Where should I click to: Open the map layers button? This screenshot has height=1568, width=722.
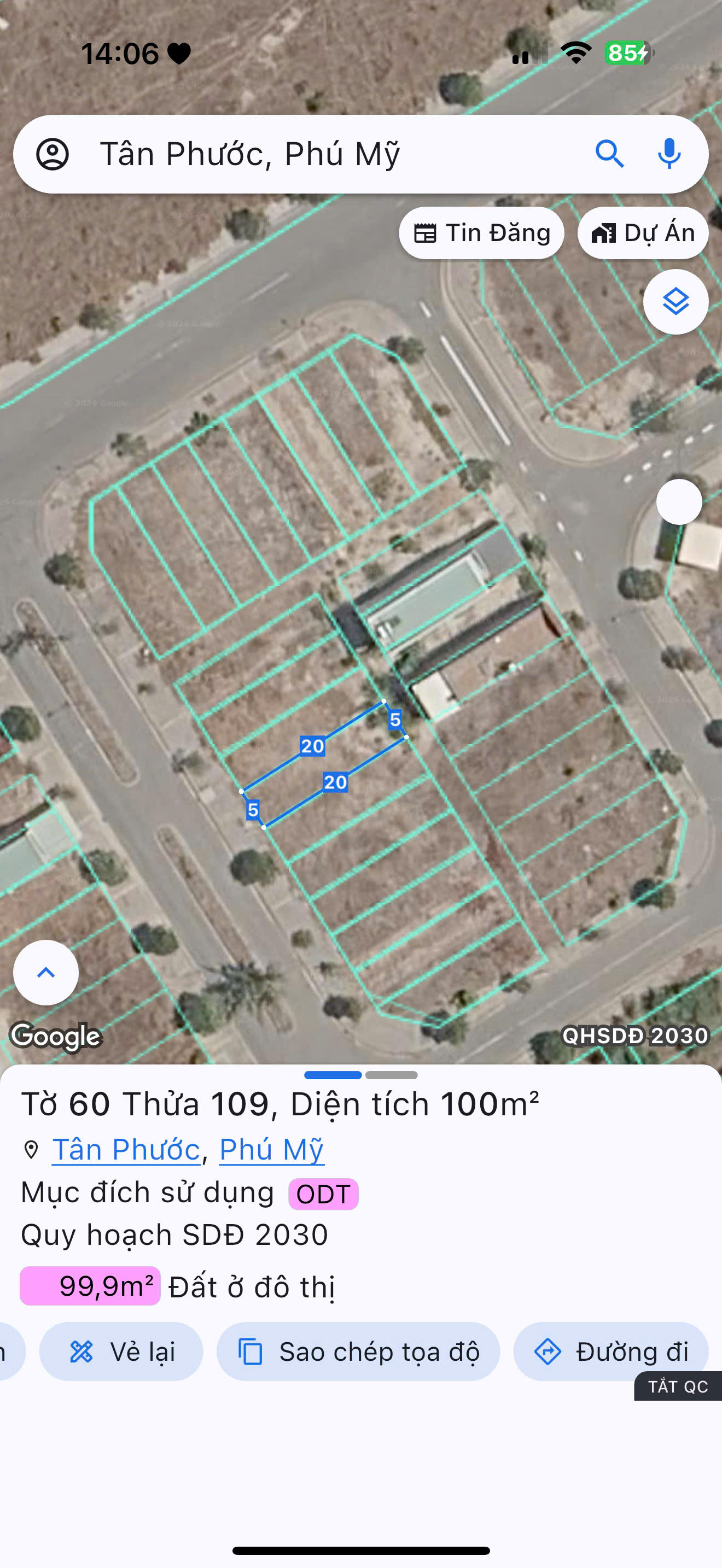[676, 302]
